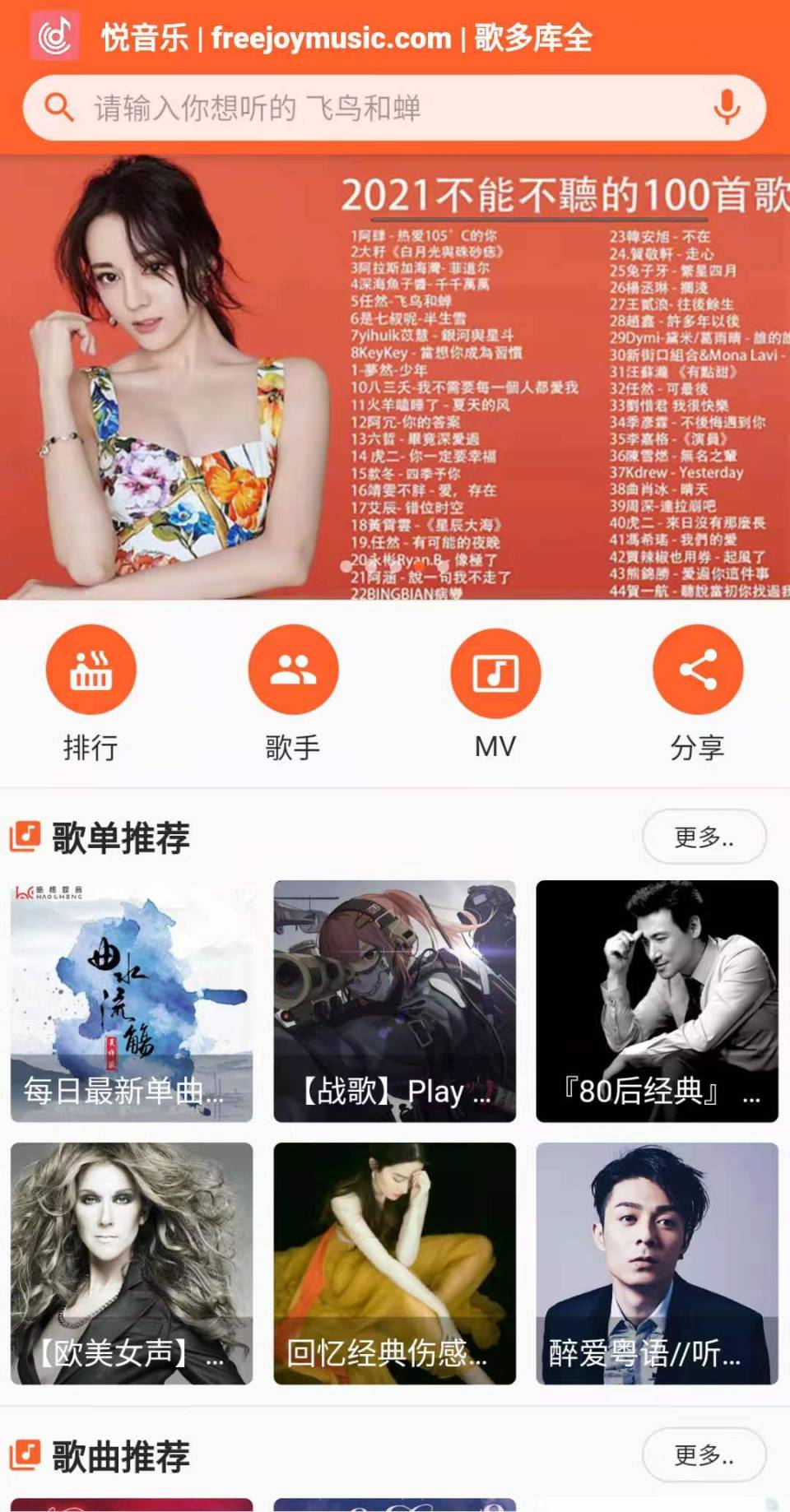Open the 2021 top 100 songs banner
This screenshot has height=1512, width=790.
(x=395, y=377)
